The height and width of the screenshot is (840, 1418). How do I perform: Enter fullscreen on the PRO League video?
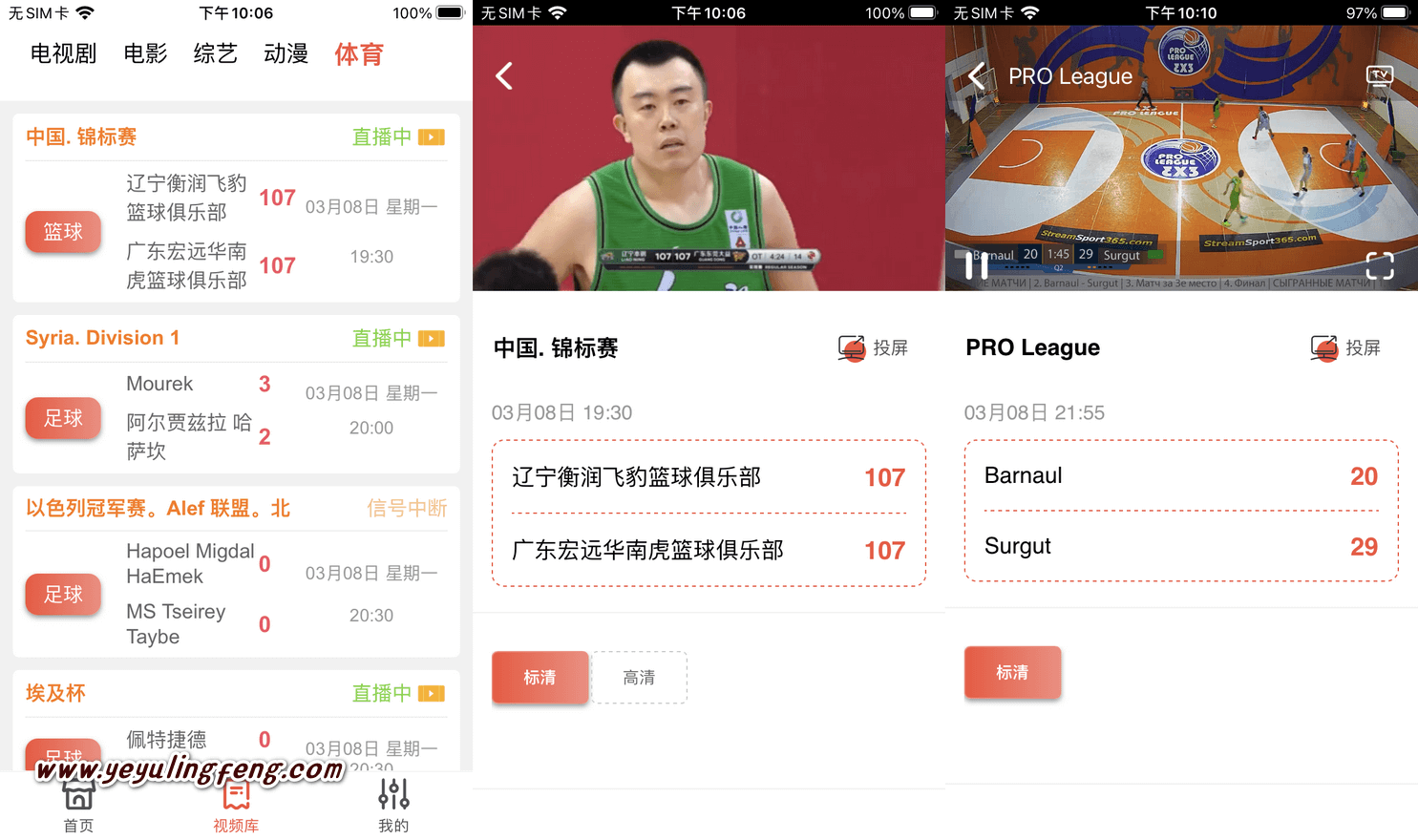(1379, 266)
